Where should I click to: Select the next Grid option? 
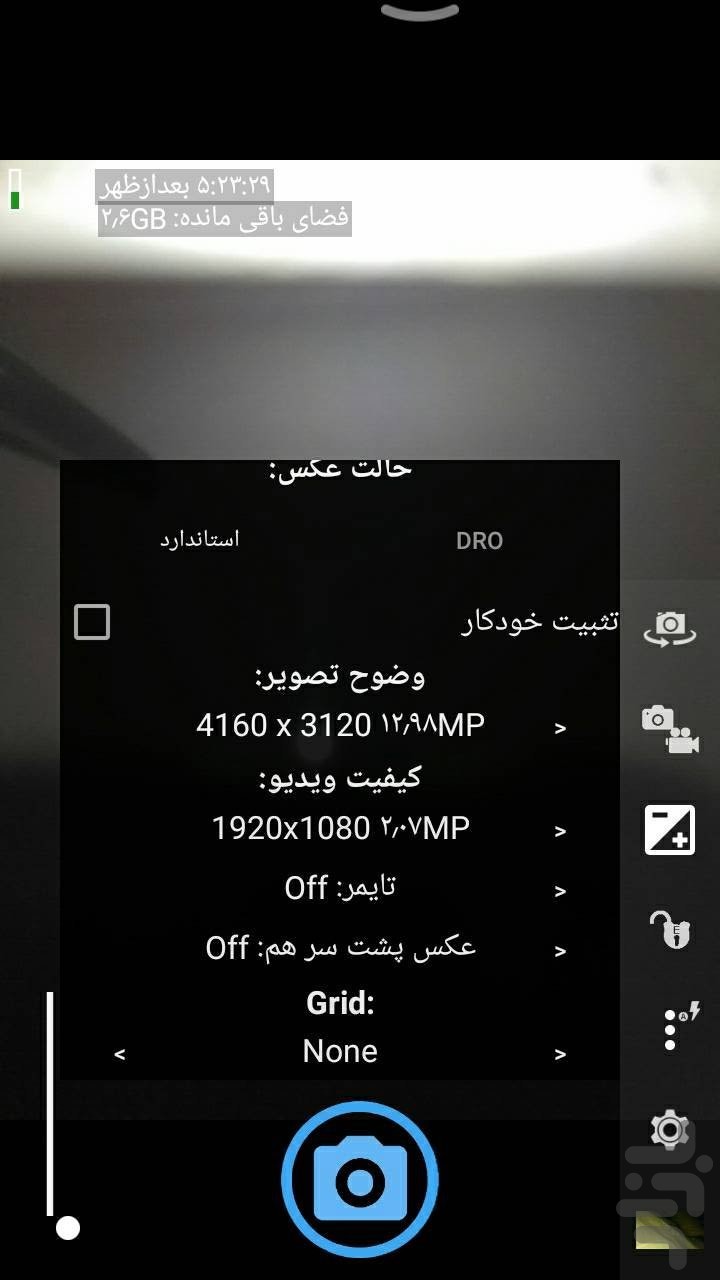coord(560,1054)
